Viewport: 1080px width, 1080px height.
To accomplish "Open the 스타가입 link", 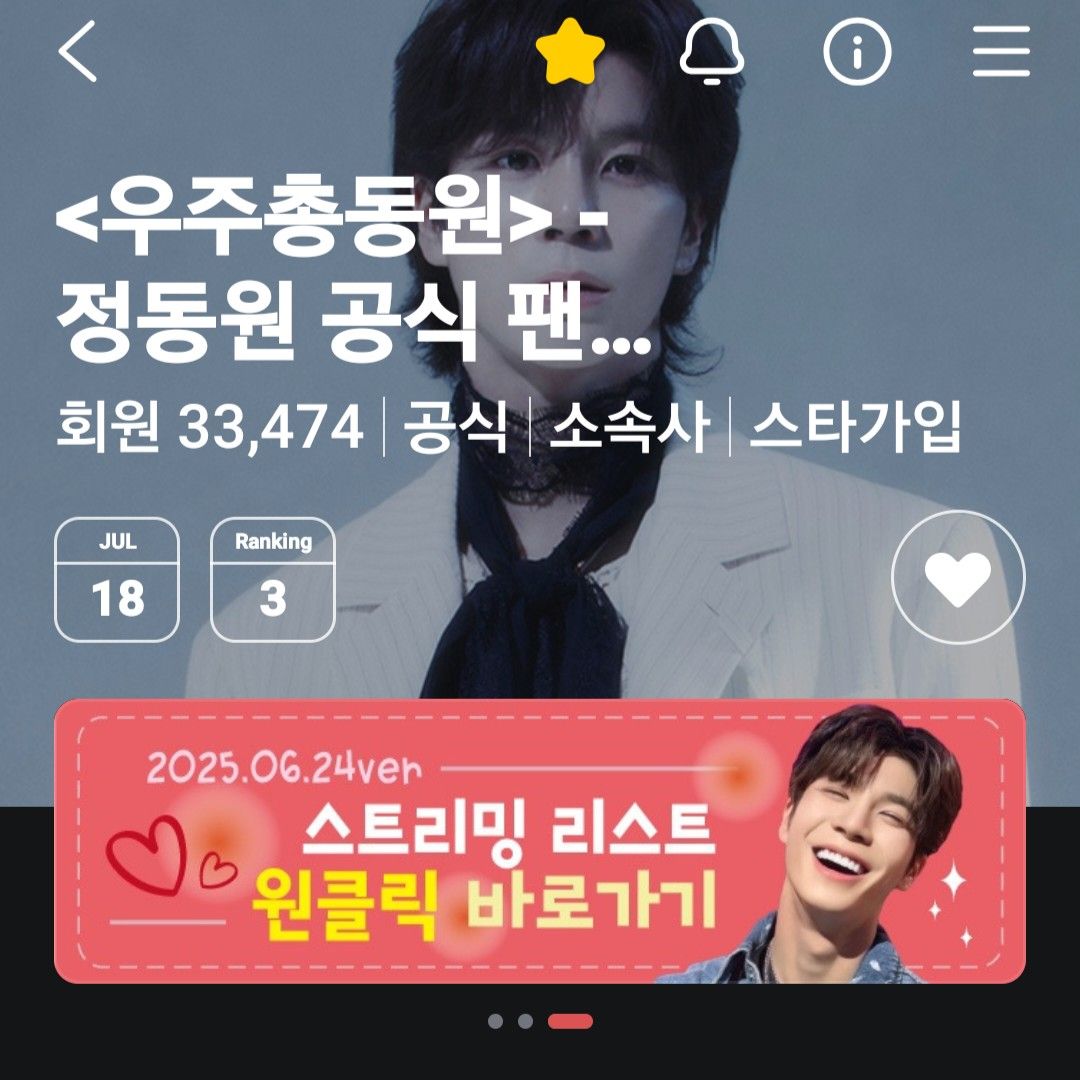I will click(855, 428).
